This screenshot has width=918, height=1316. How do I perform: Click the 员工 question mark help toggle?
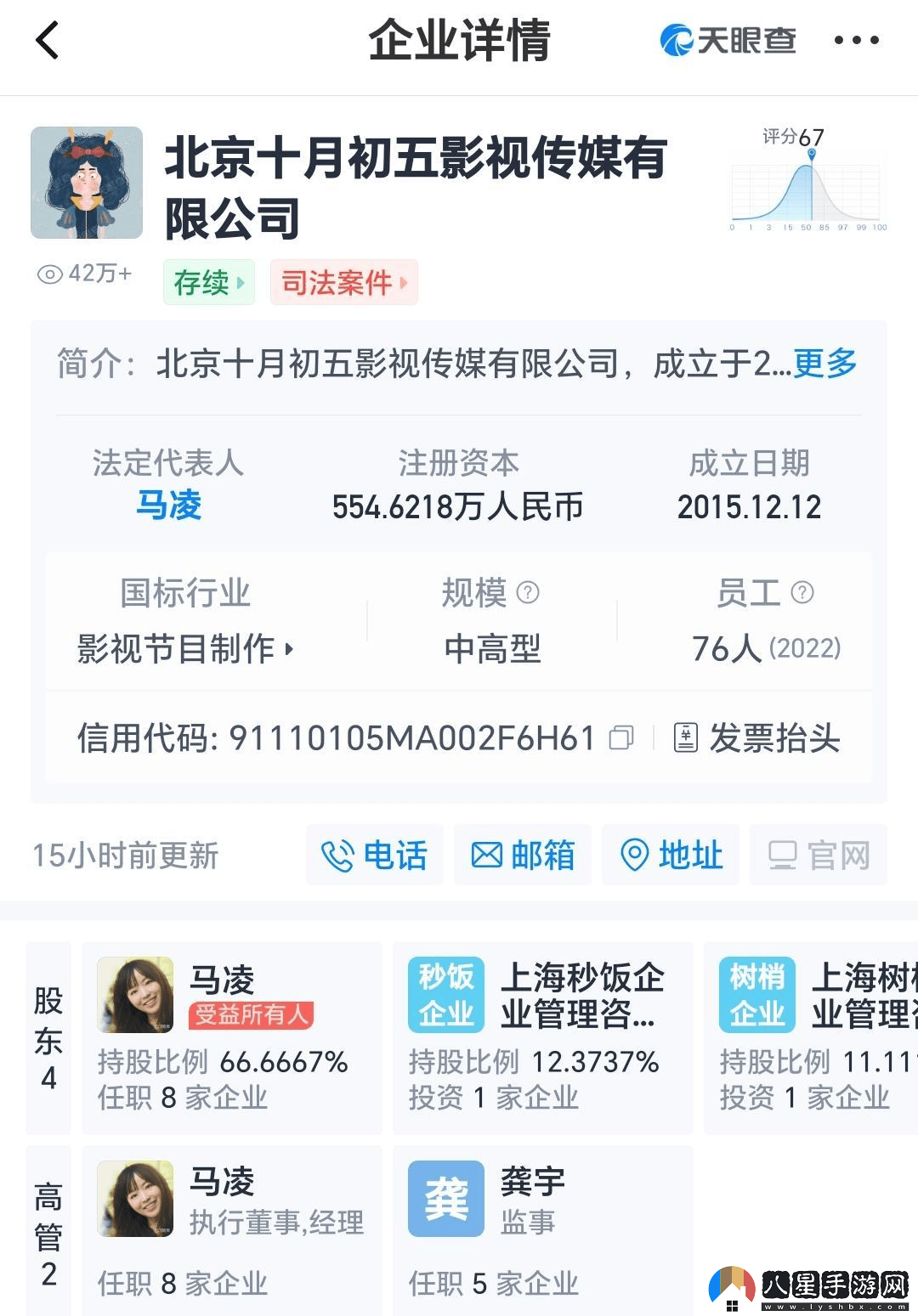[x=800, y=594]
